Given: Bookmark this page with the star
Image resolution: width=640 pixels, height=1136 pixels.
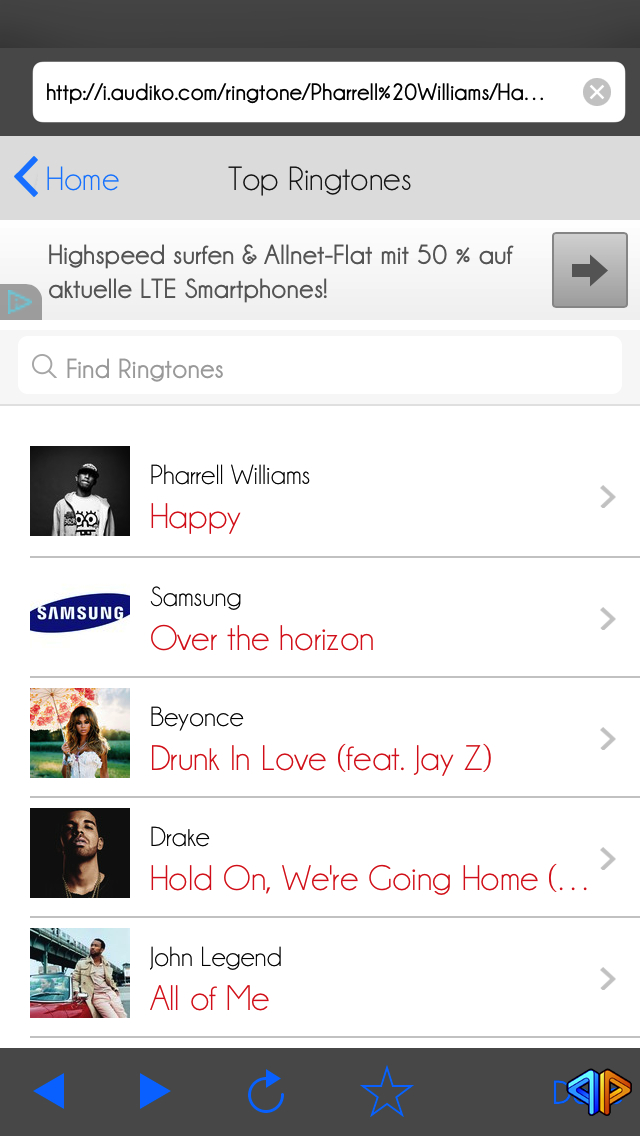Looking at the screenshot, I should pyautogui.click(x=387, y=1091).
